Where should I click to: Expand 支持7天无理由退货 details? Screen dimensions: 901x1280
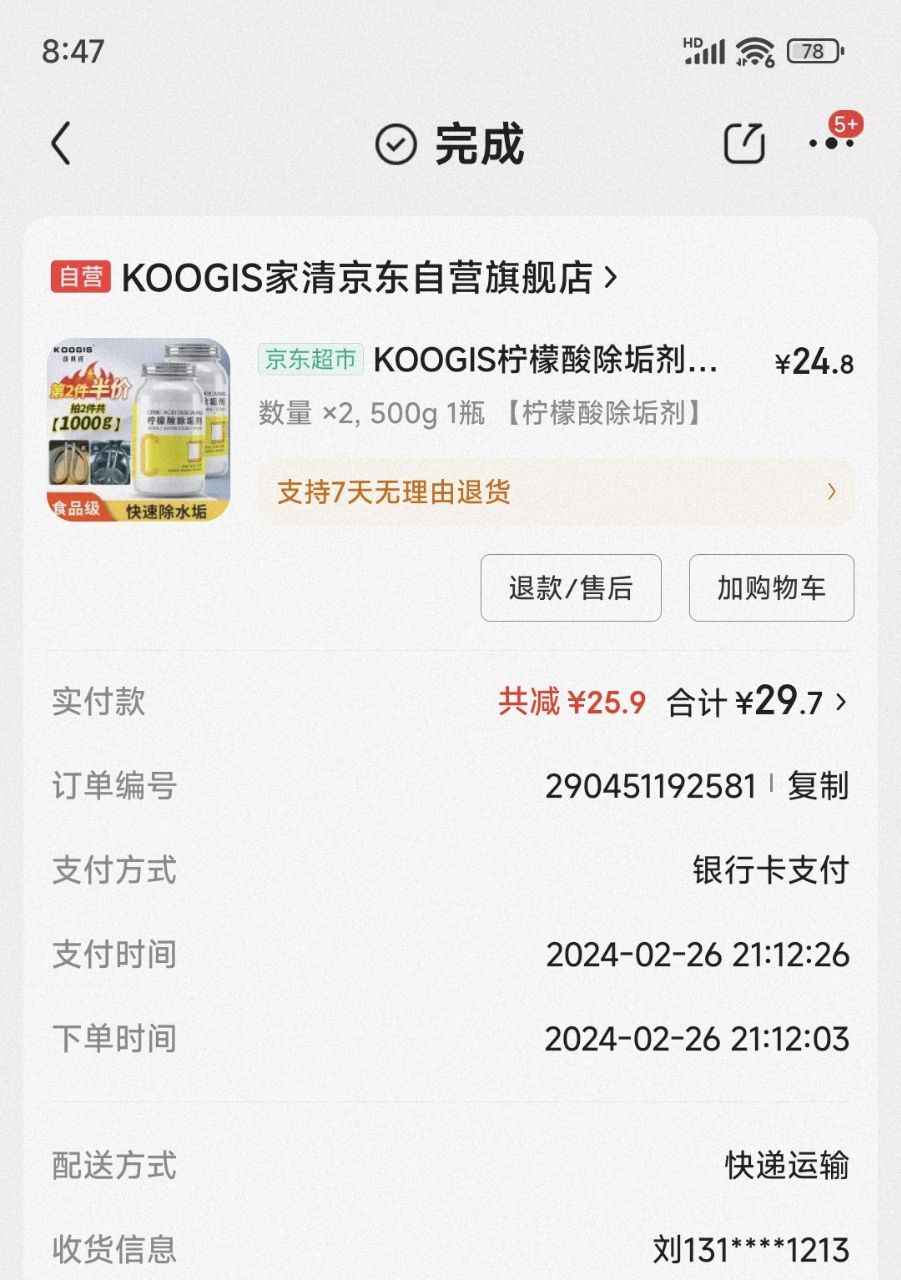[556, 492]
